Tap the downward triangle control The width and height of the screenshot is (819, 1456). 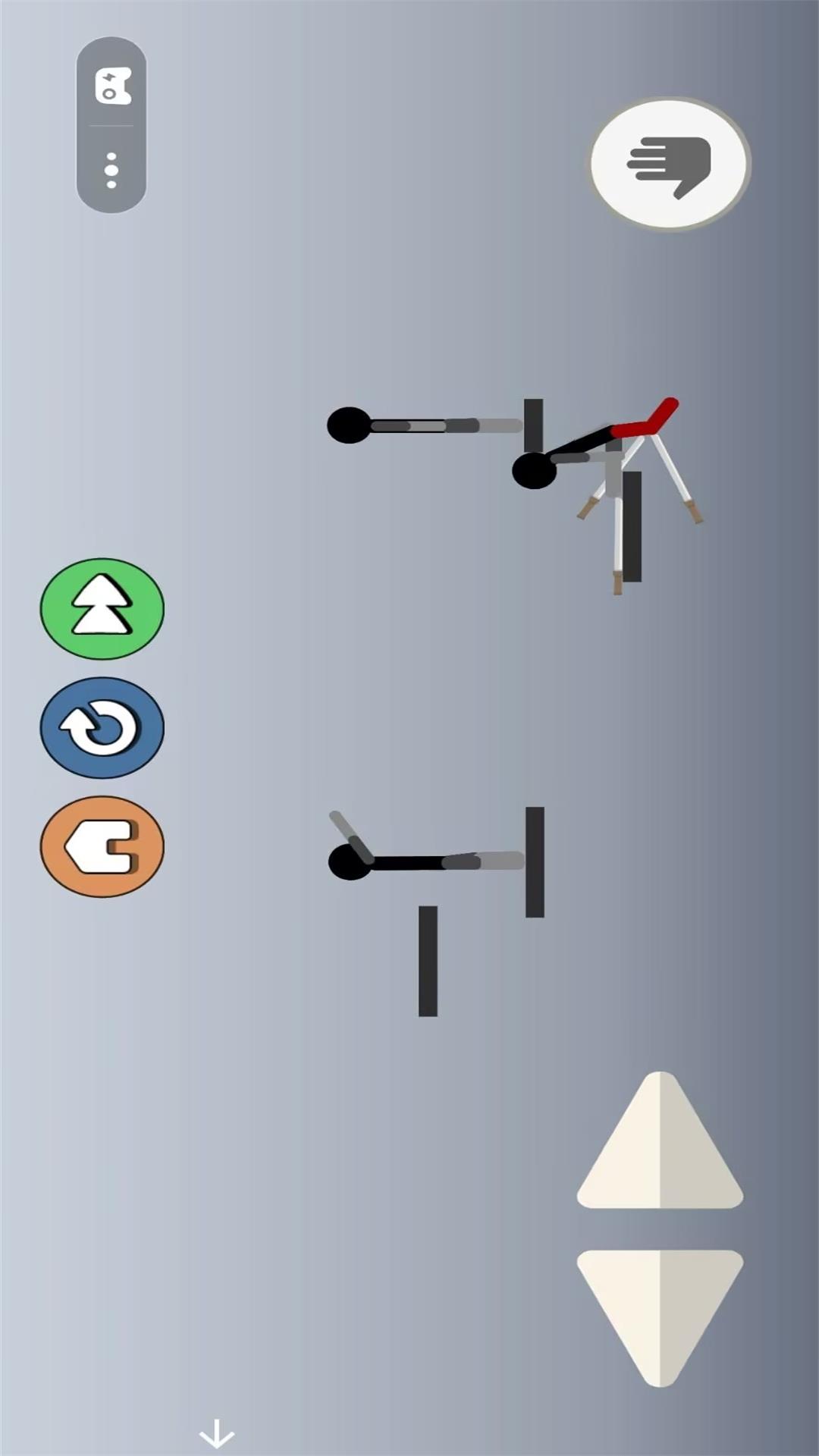click(x=660, y=1310)
